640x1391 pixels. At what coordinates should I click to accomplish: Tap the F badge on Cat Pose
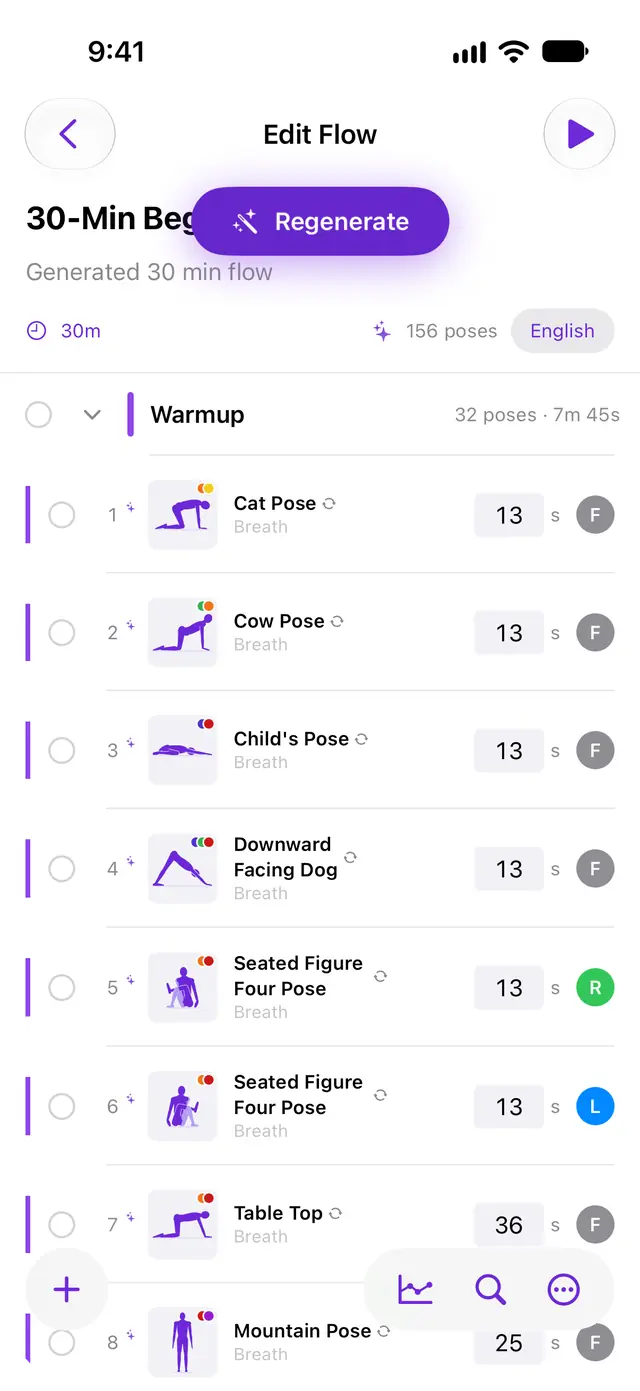click(x=595, y=515)
